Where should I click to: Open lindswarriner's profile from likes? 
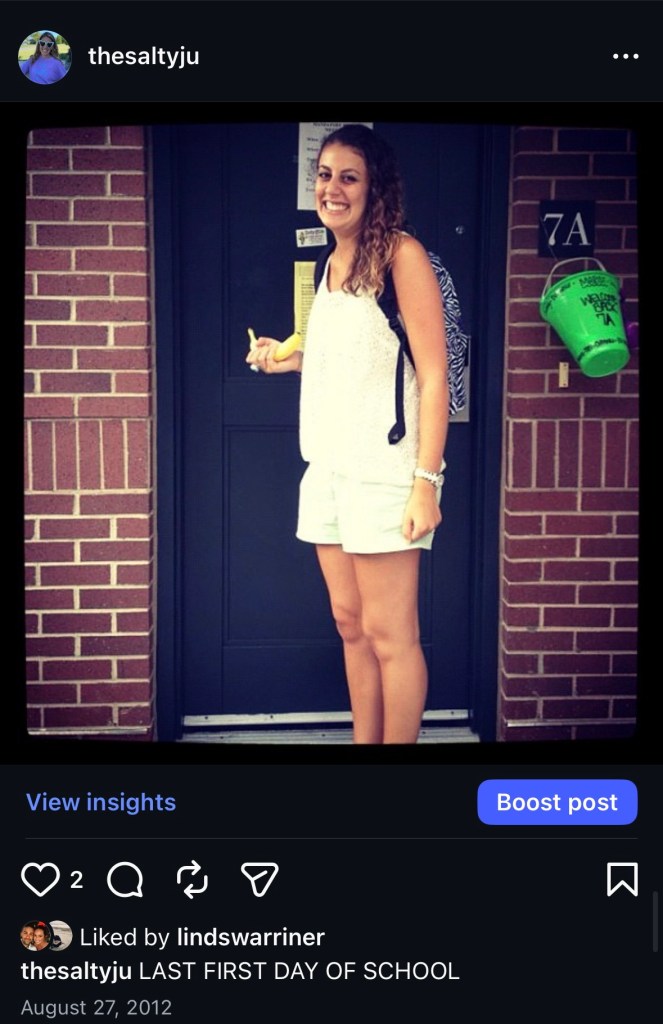250,937
